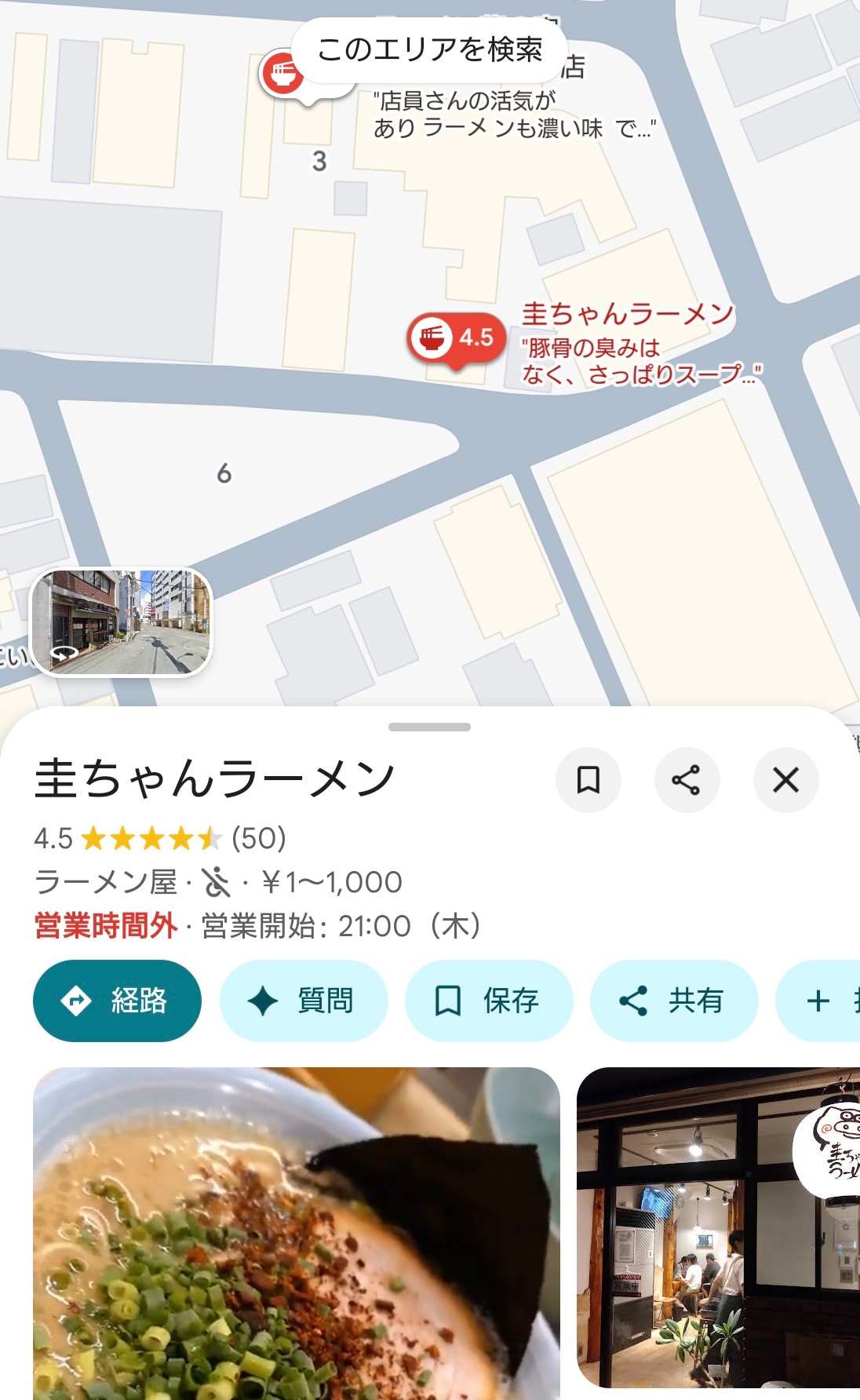Screen dimensions: 860x1400
Task: Tap the このエリアを検索 search-this-area button
Action: coord(429,50)
